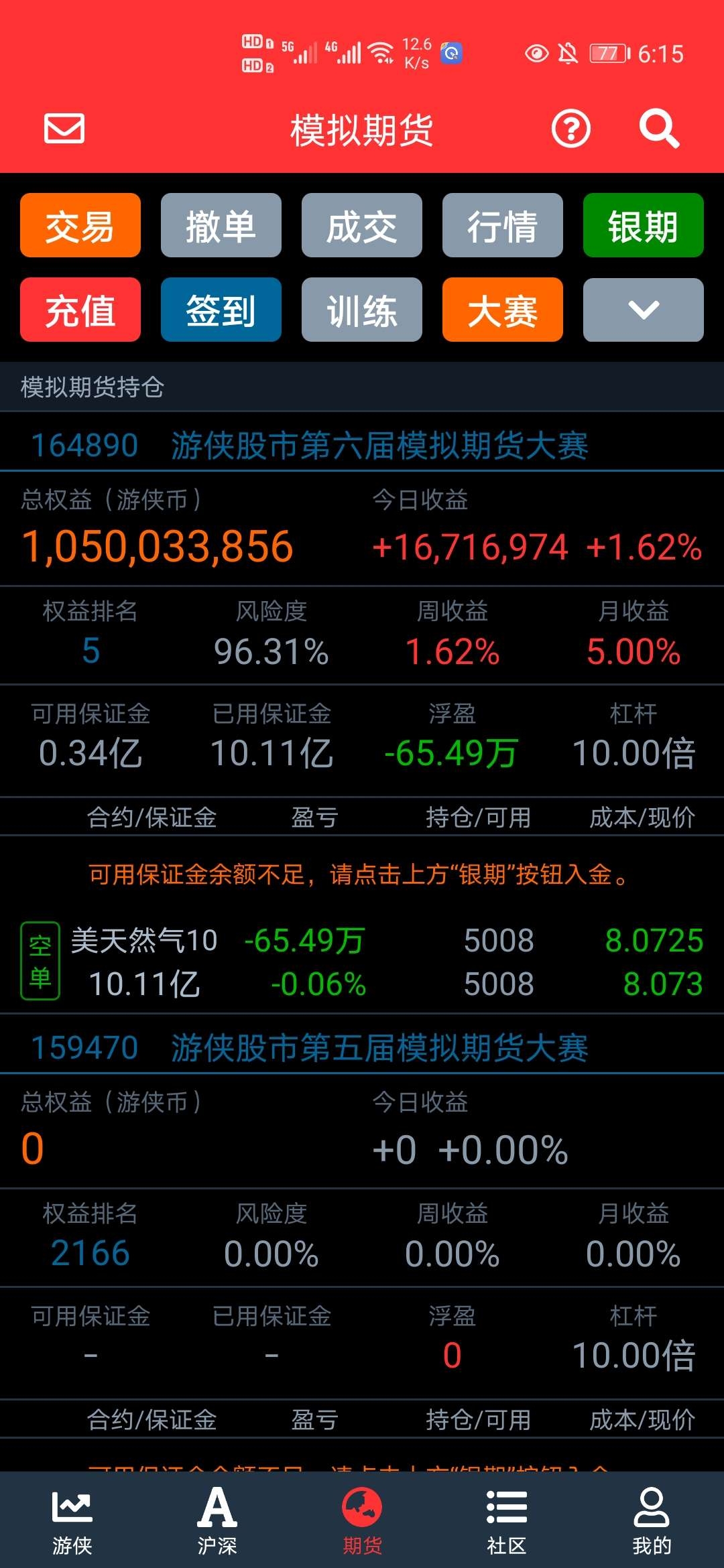Image resolution: width=724 pixels, height=1568 pixels.
Task: Tap 签到 to check in
Action: pos(221,310)
